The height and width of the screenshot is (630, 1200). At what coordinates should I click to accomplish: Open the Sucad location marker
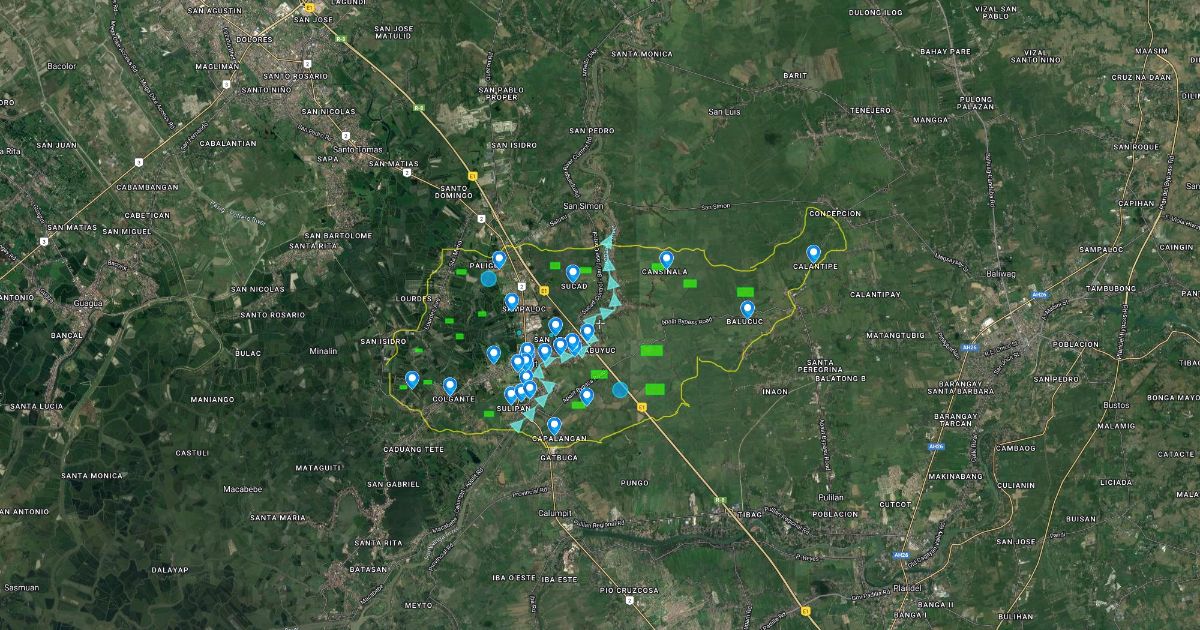coord(573,273)
